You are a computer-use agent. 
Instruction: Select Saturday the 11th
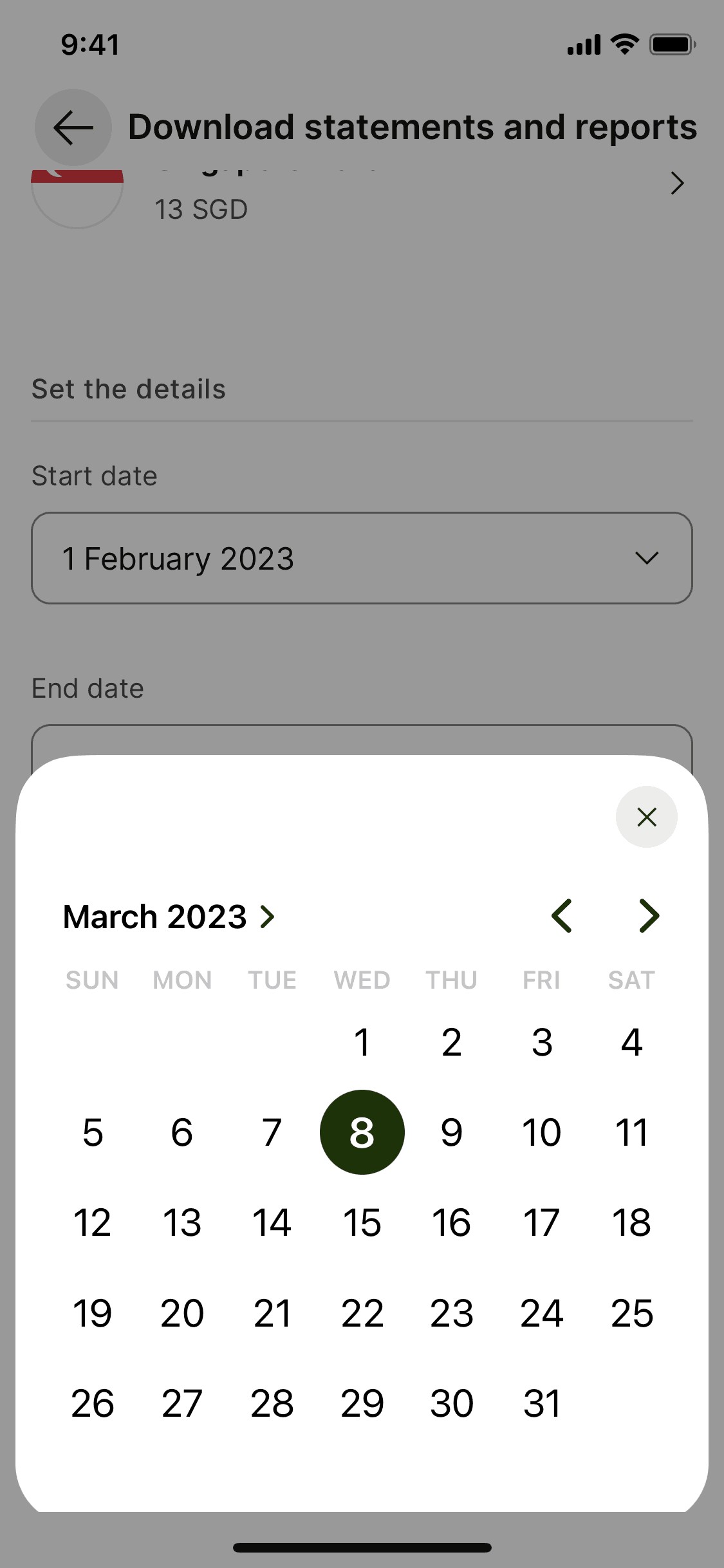point(631,1132)
